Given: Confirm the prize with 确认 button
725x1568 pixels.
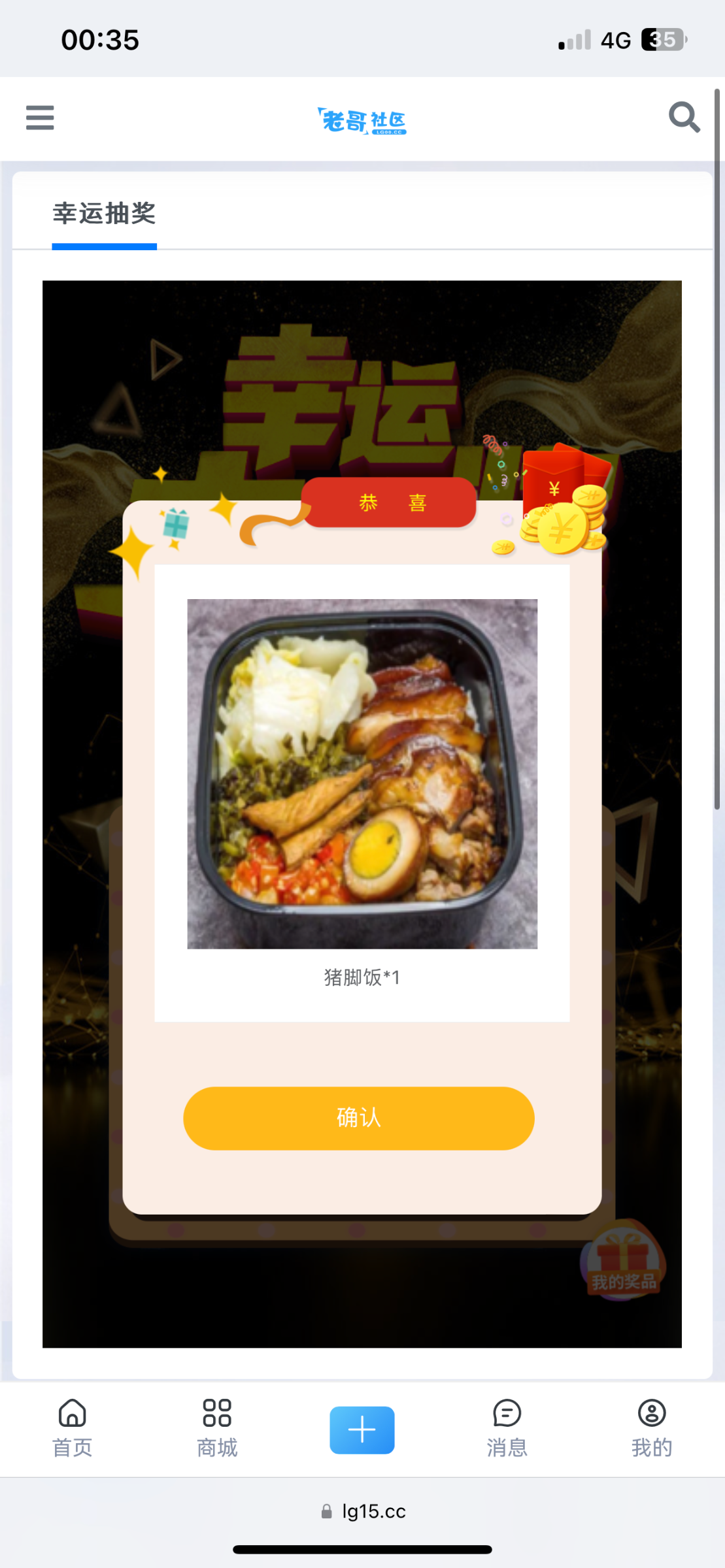Looking at the screenshot, I should click(359, 1118).
